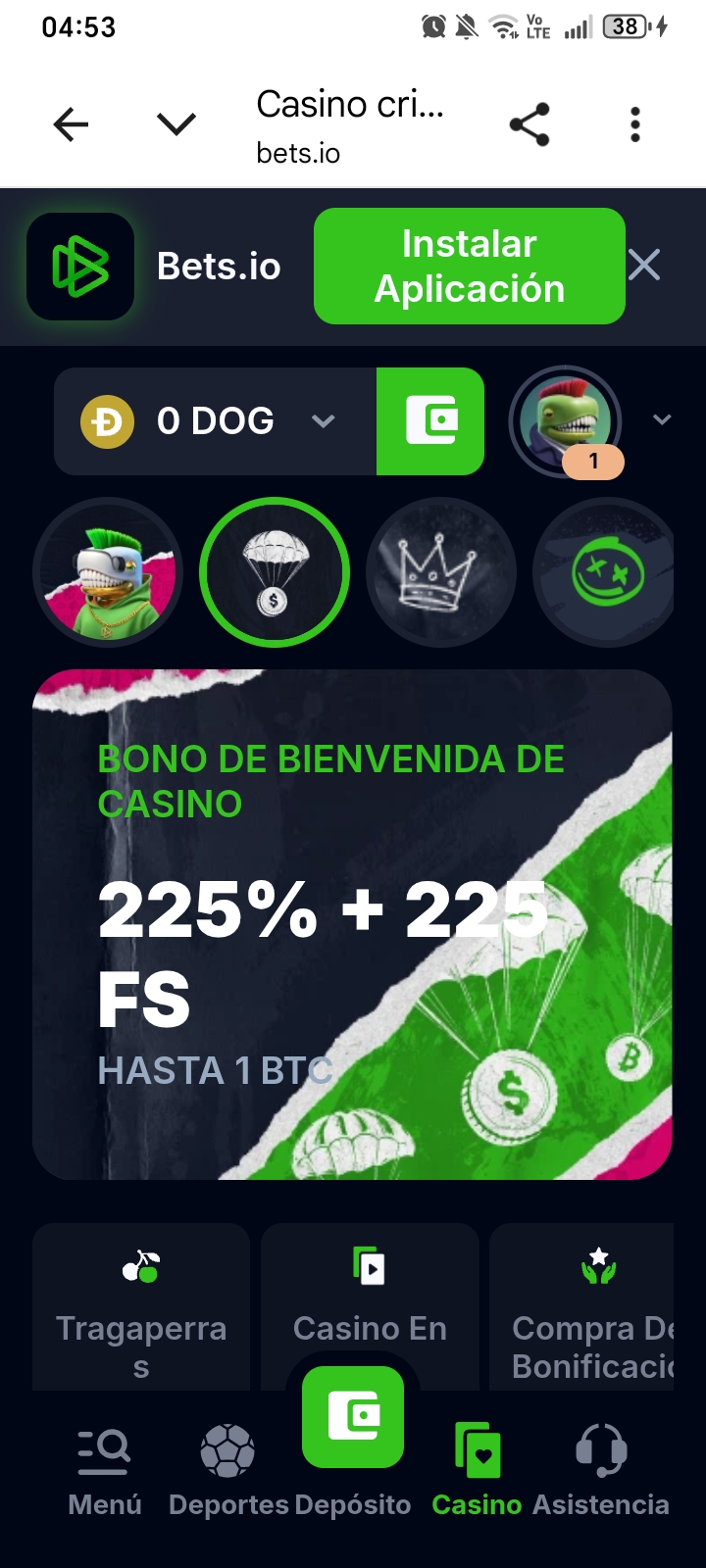
Task: Open the browser overflow menu
Action: point(635,124)
